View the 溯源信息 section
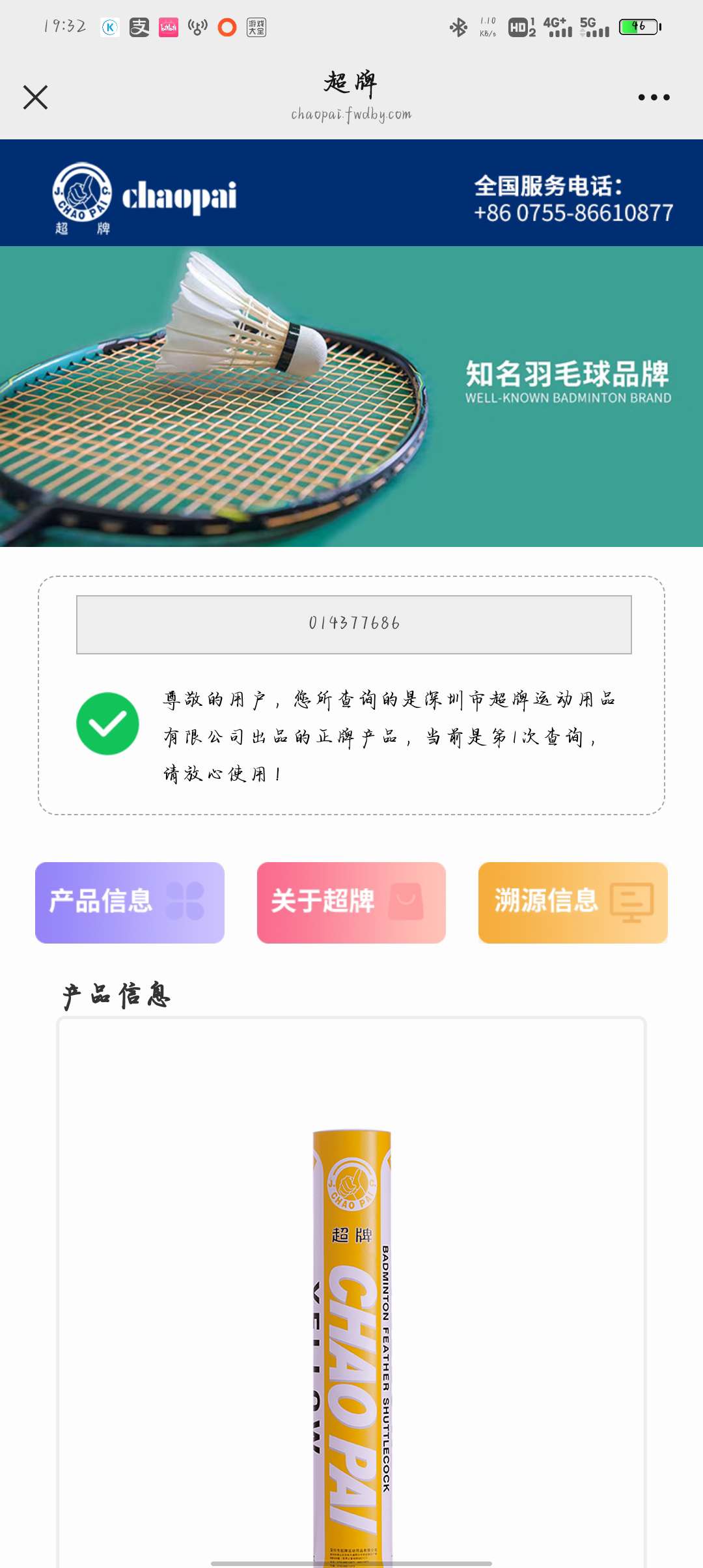The height and width of the screenshot is (1568, 703). (573, 903)
